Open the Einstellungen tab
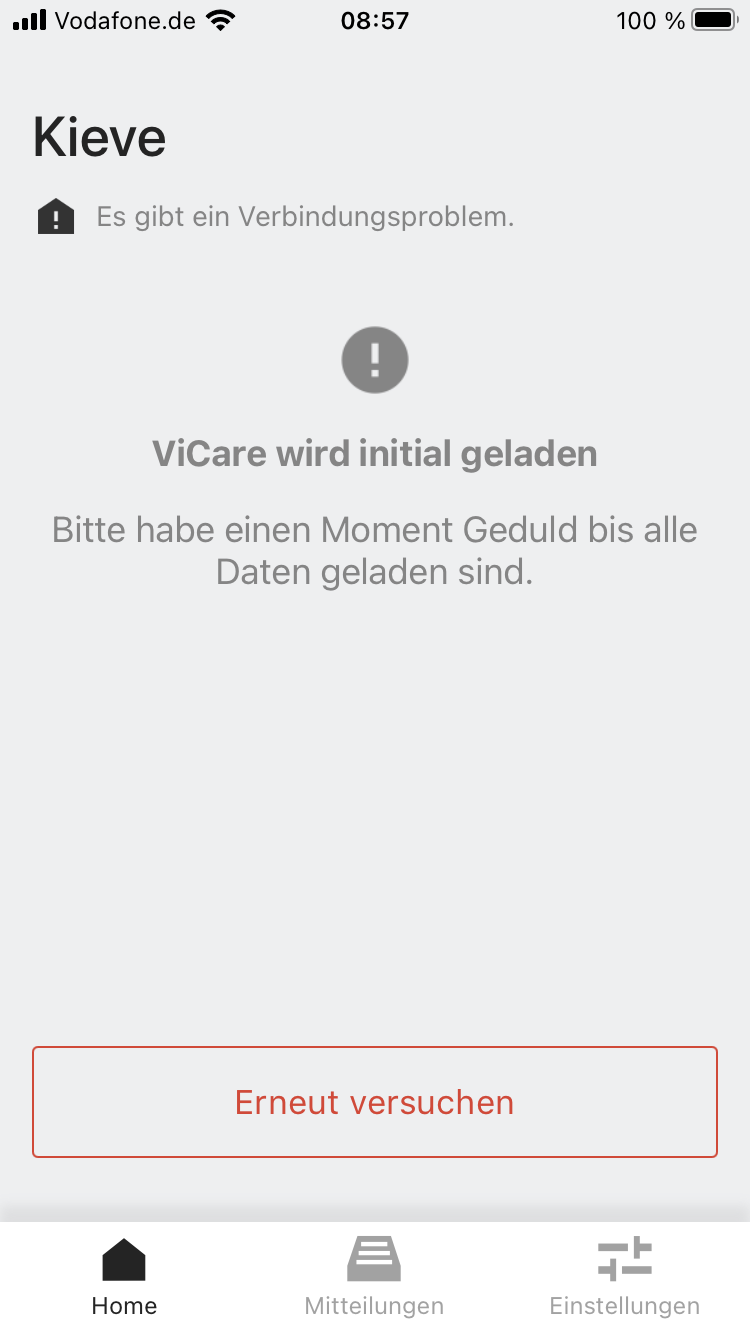The width and height of the screenshot is (750, 1334). point(624,1277)
